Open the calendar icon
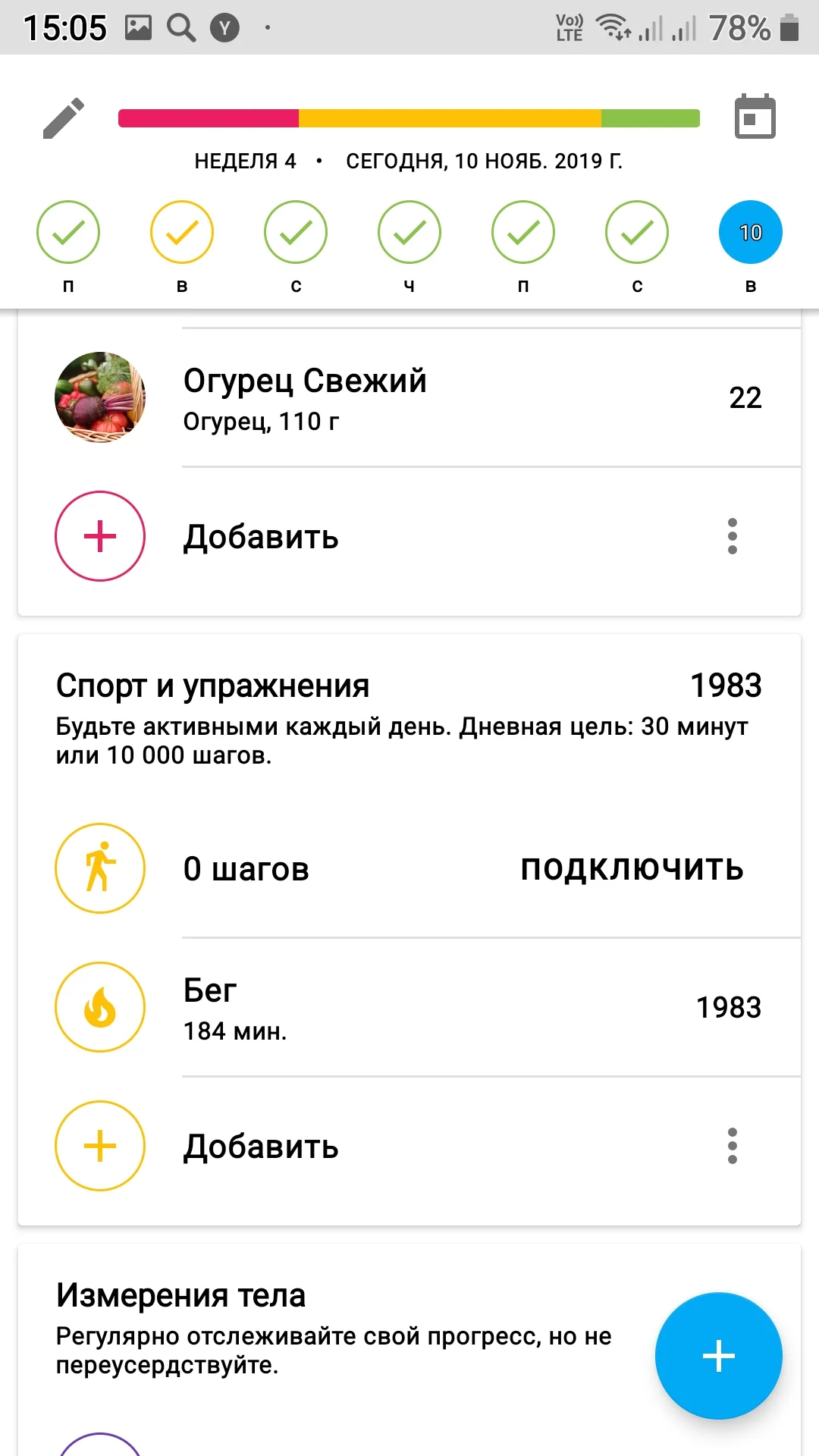This screenshot has height=1456, width=819. point(755,117)
